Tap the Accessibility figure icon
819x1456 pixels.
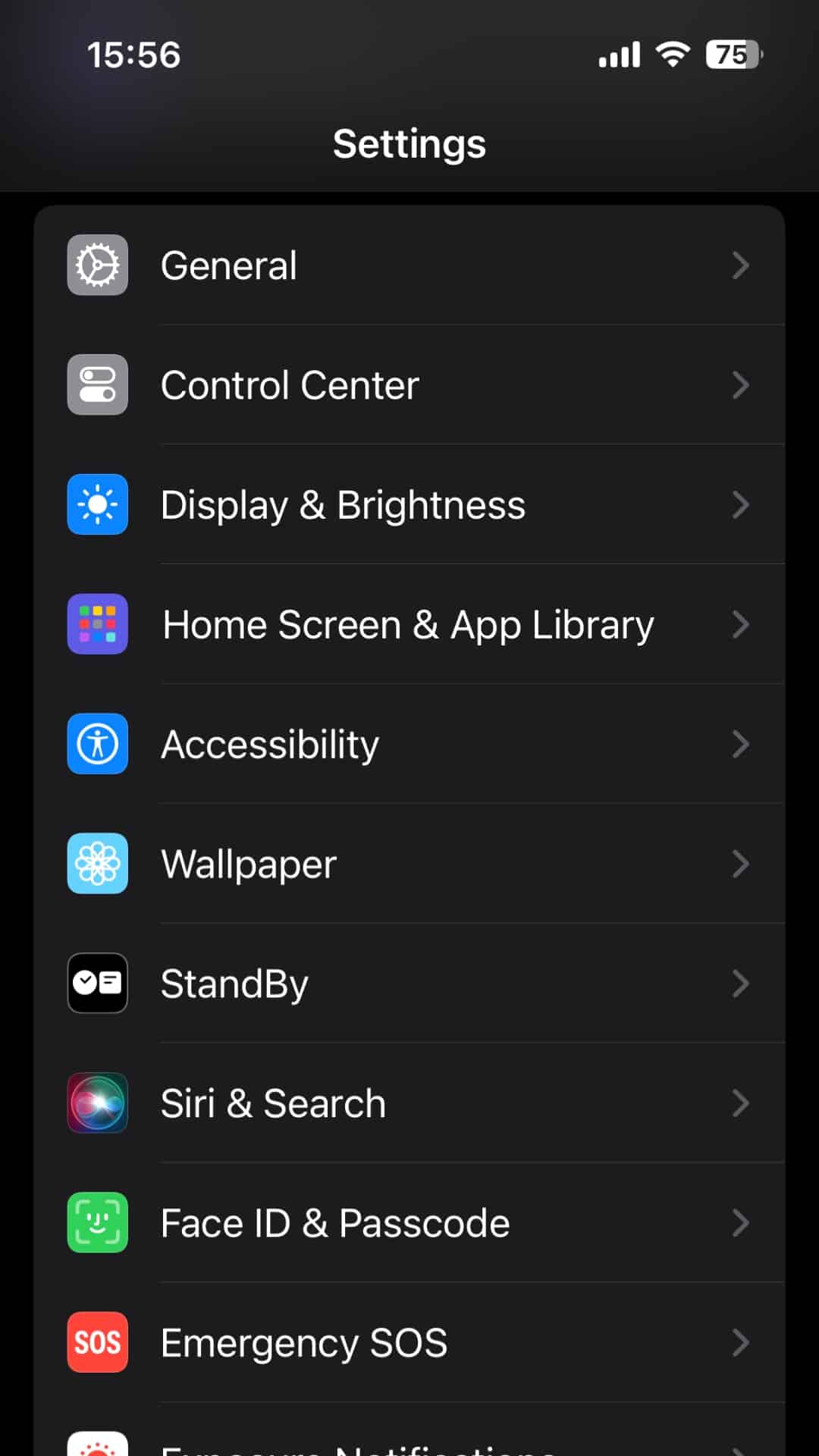pos(97,744)
